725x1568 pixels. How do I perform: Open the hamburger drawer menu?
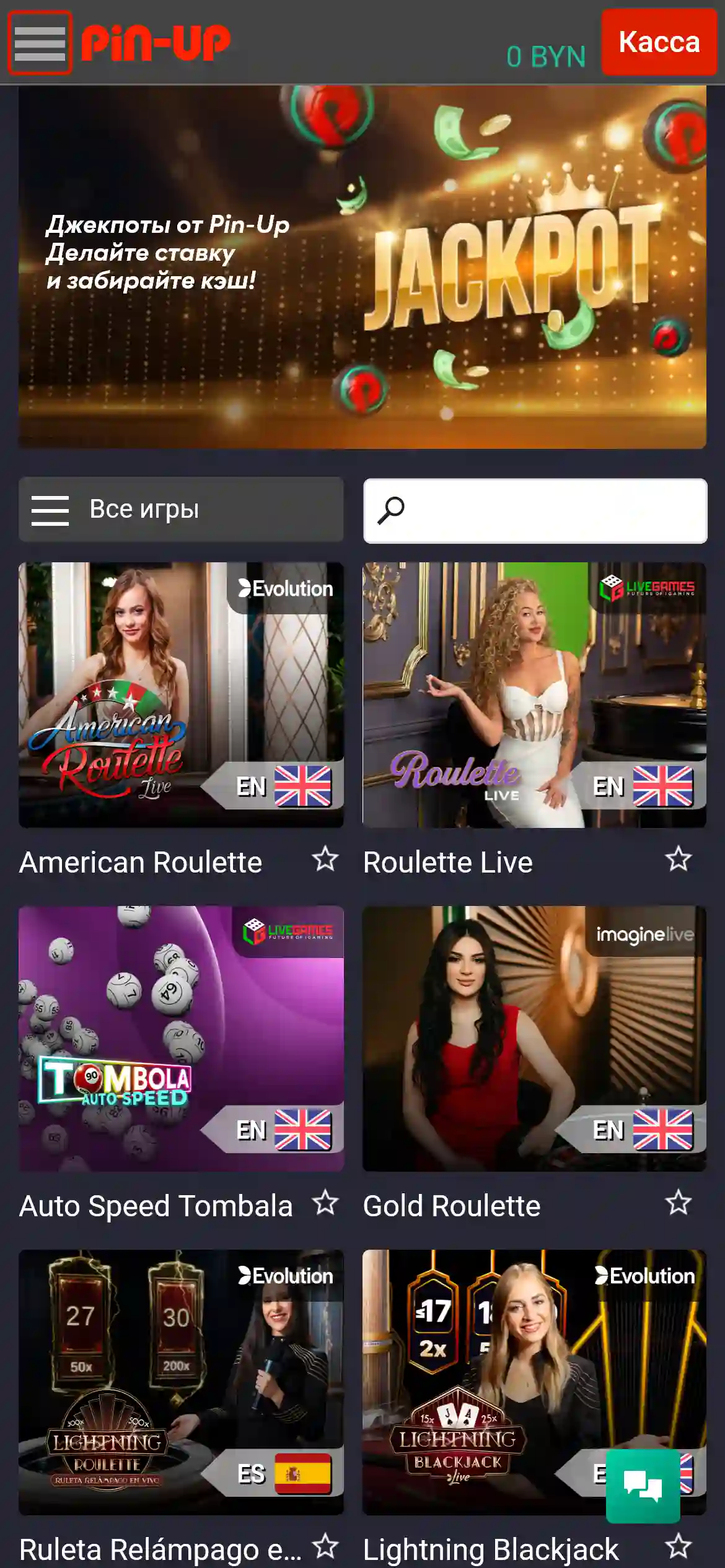coord(40,43)
